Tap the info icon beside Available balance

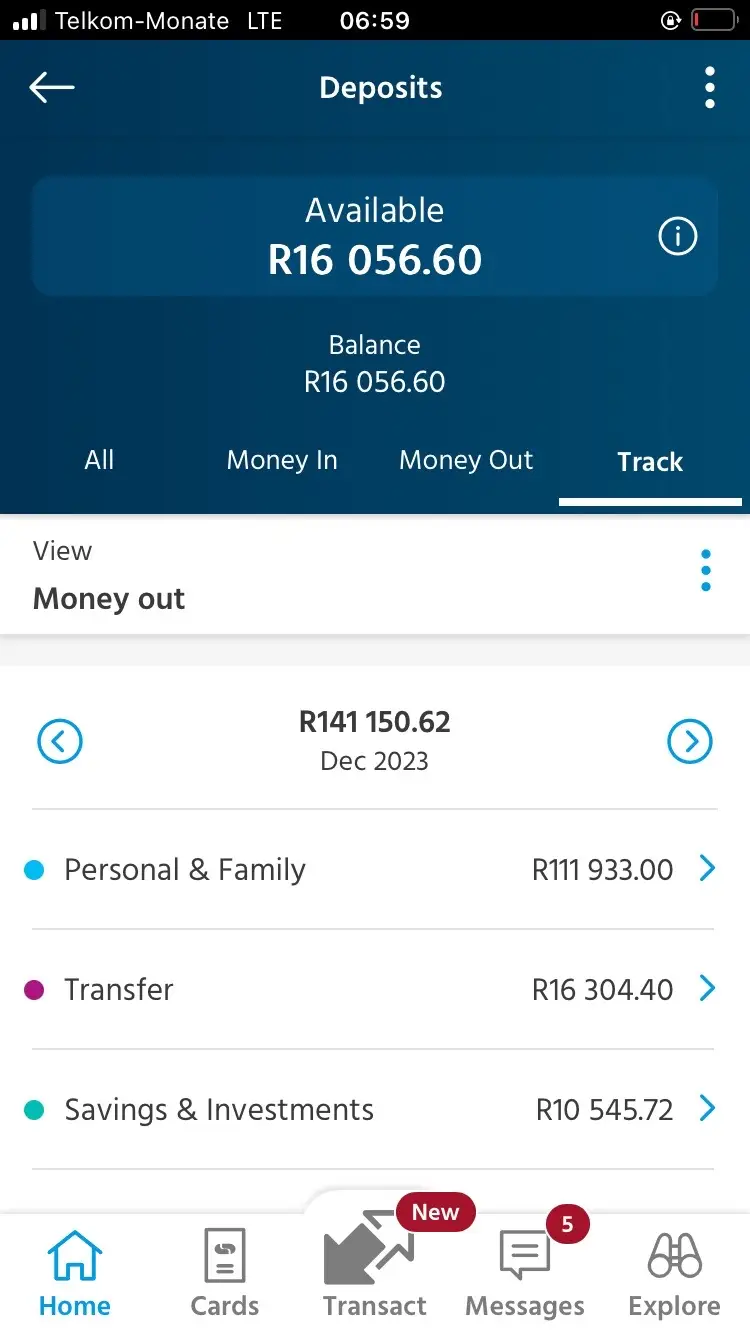click(x=677, y=237)
